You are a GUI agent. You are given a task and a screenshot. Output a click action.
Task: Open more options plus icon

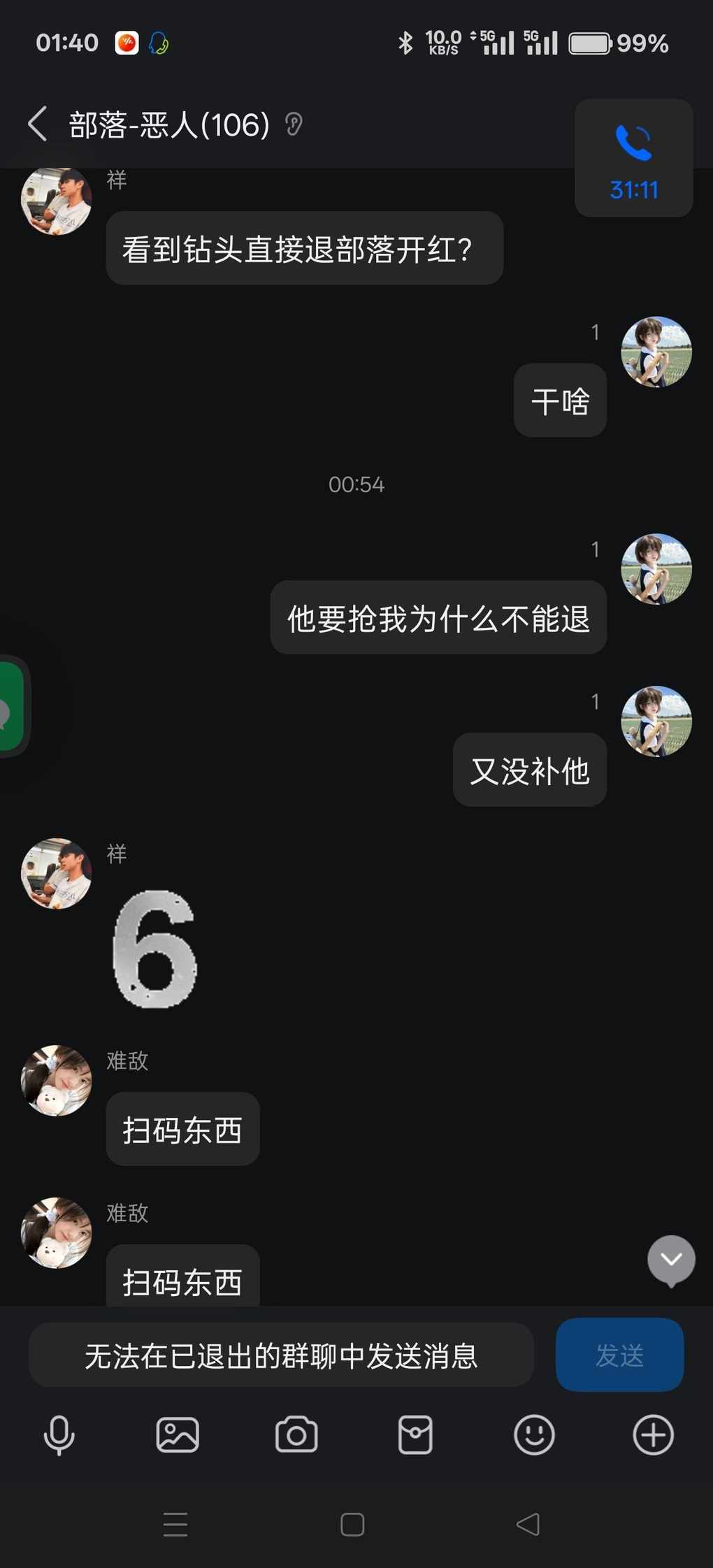tap(653, 1435)
